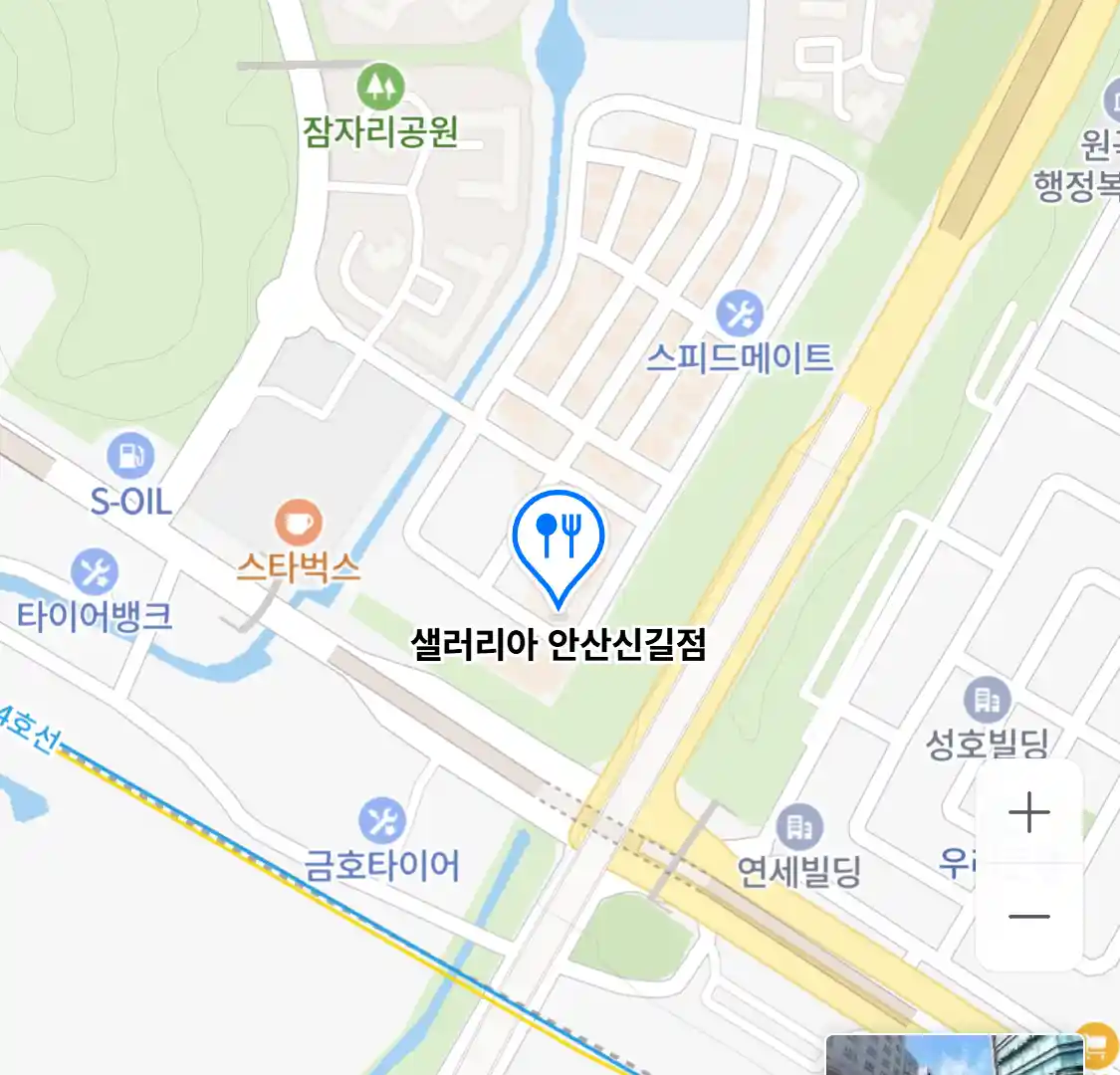
Task: Open the S-OIL gas station marker
Action: point(130,457)
